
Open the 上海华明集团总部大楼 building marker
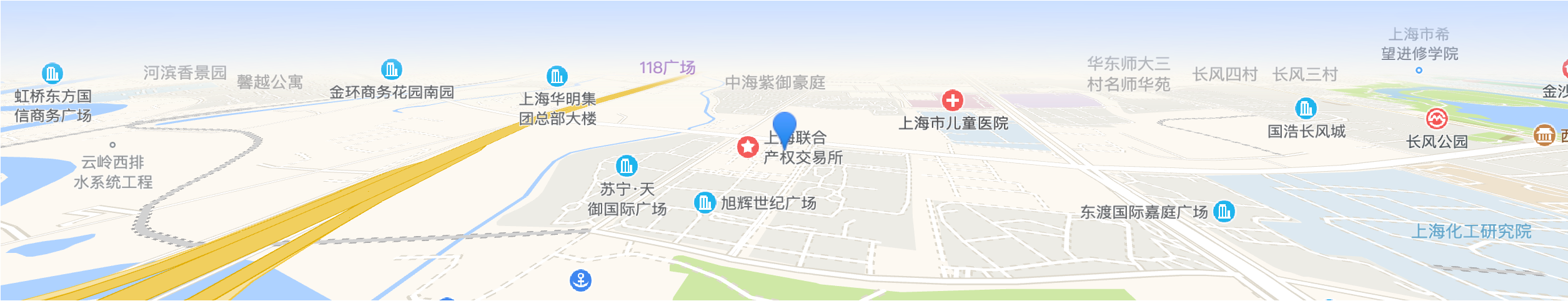557,76
